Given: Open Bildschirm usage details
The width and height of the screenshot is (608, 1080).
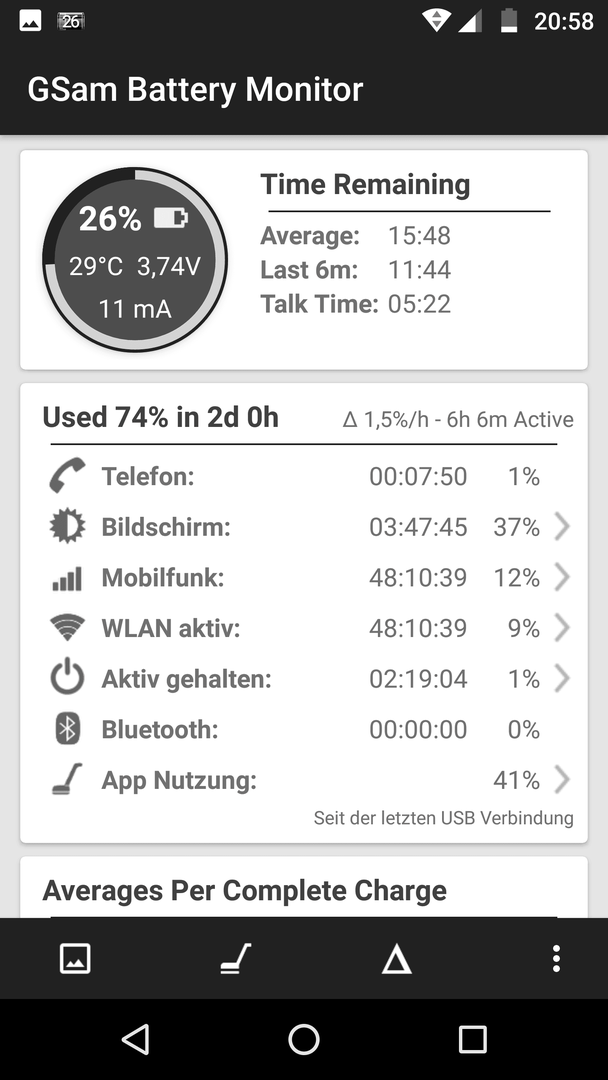Looking at the screenshot, I should 304,527.
